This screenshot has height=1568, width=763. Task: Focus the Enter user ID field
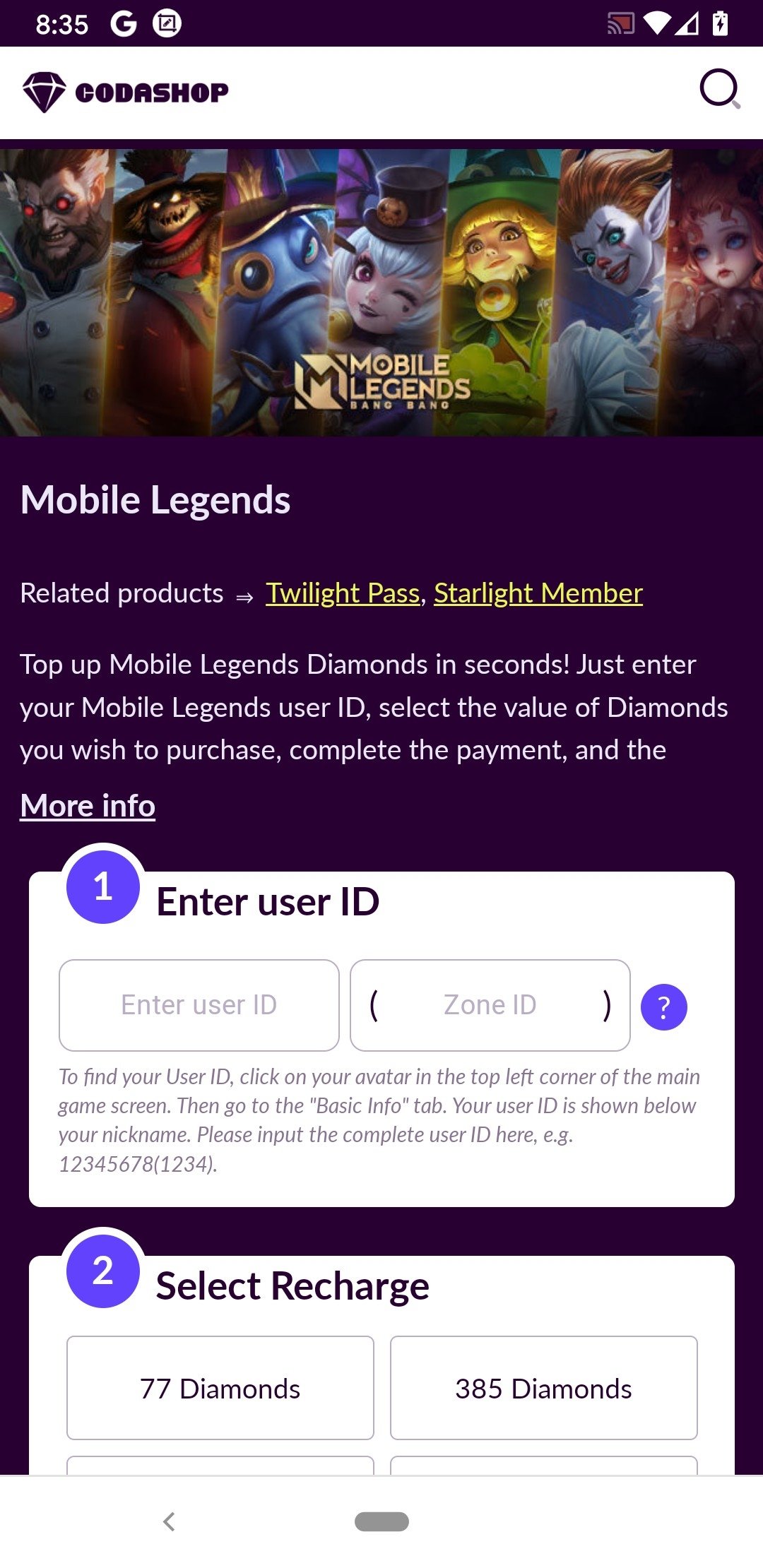tap(199, 1005)
